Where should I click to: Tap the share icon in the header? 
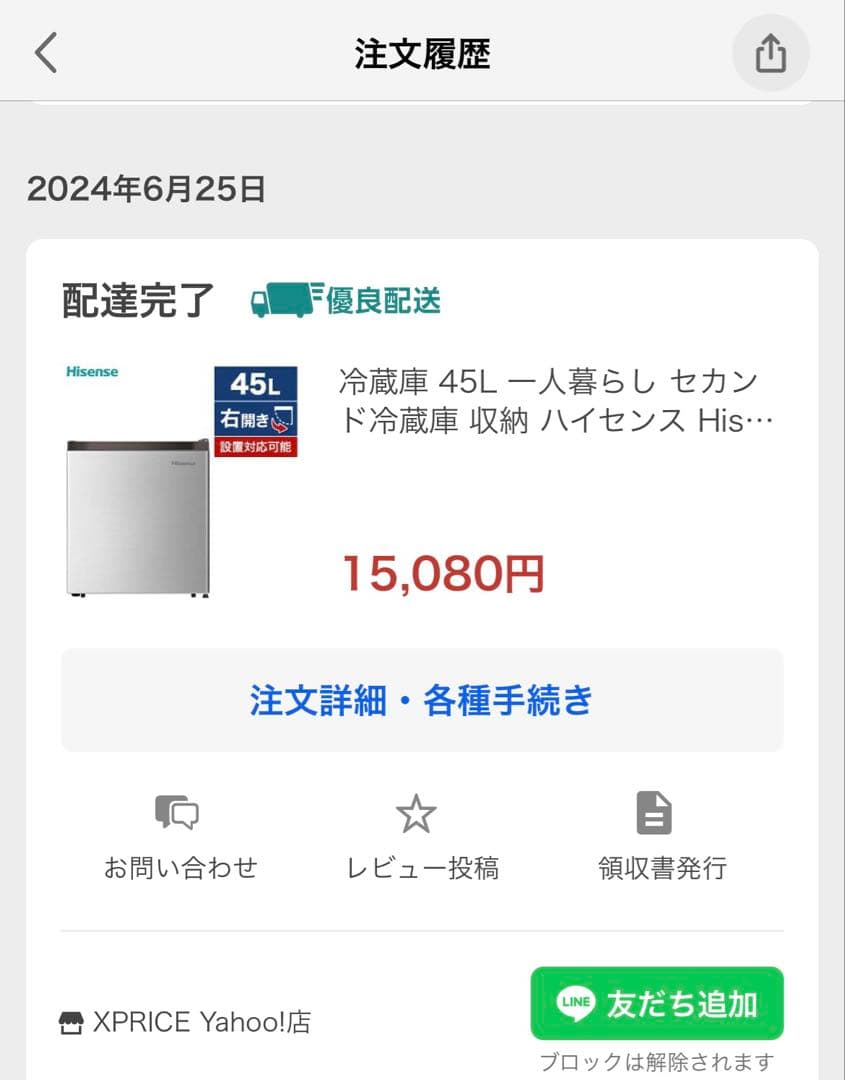point(769,53)
